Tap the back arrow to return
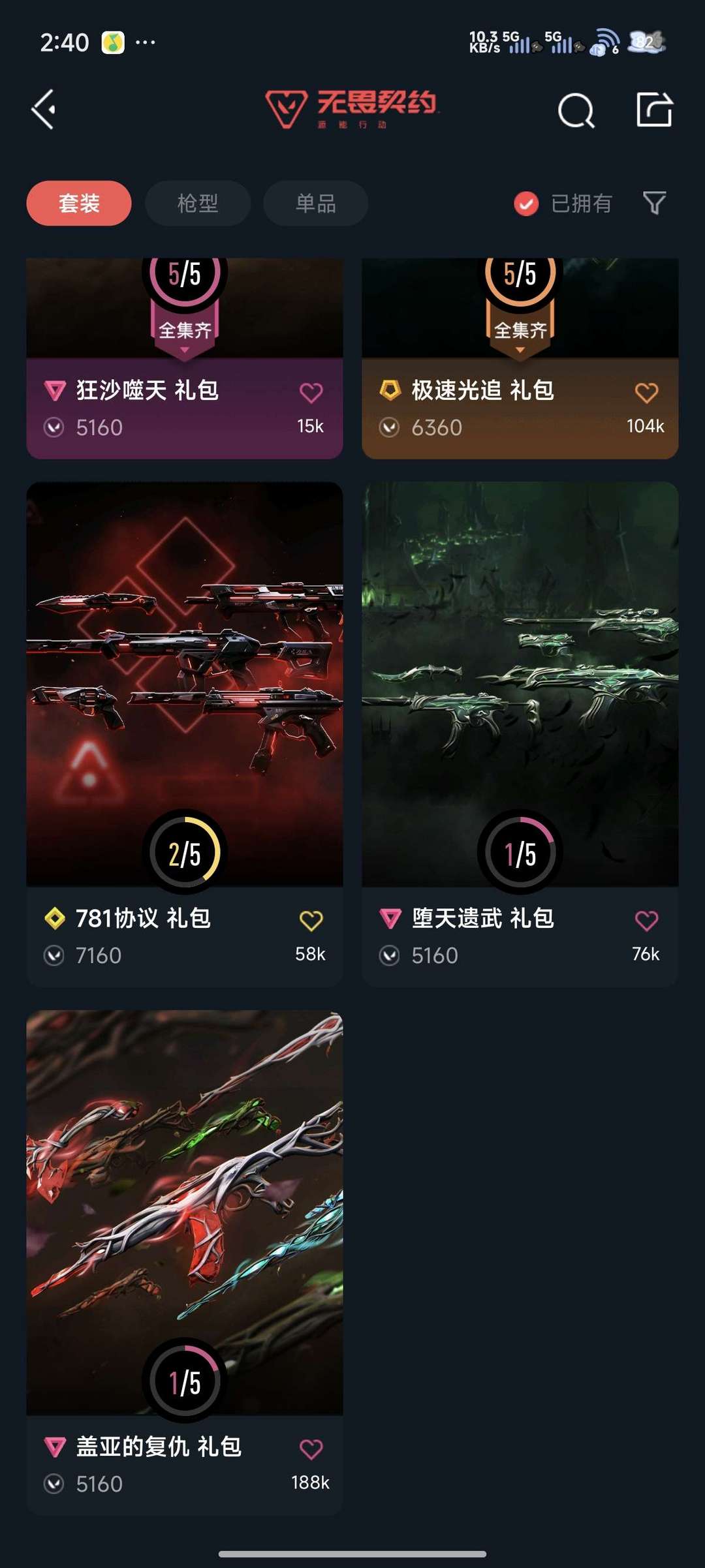Screen dimensions: 705x1568 43,108
